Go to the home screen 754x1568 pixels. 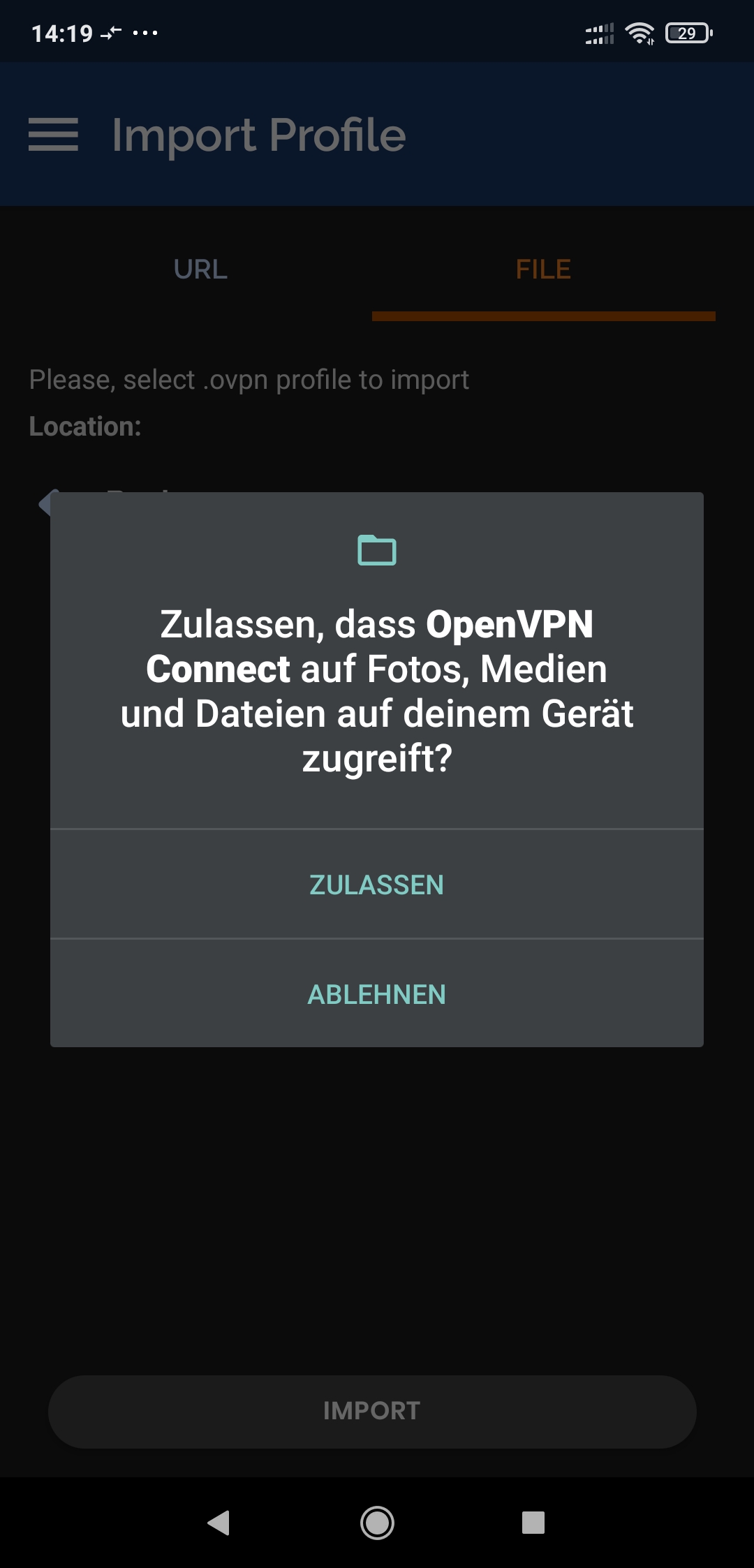pos(377,1523)
